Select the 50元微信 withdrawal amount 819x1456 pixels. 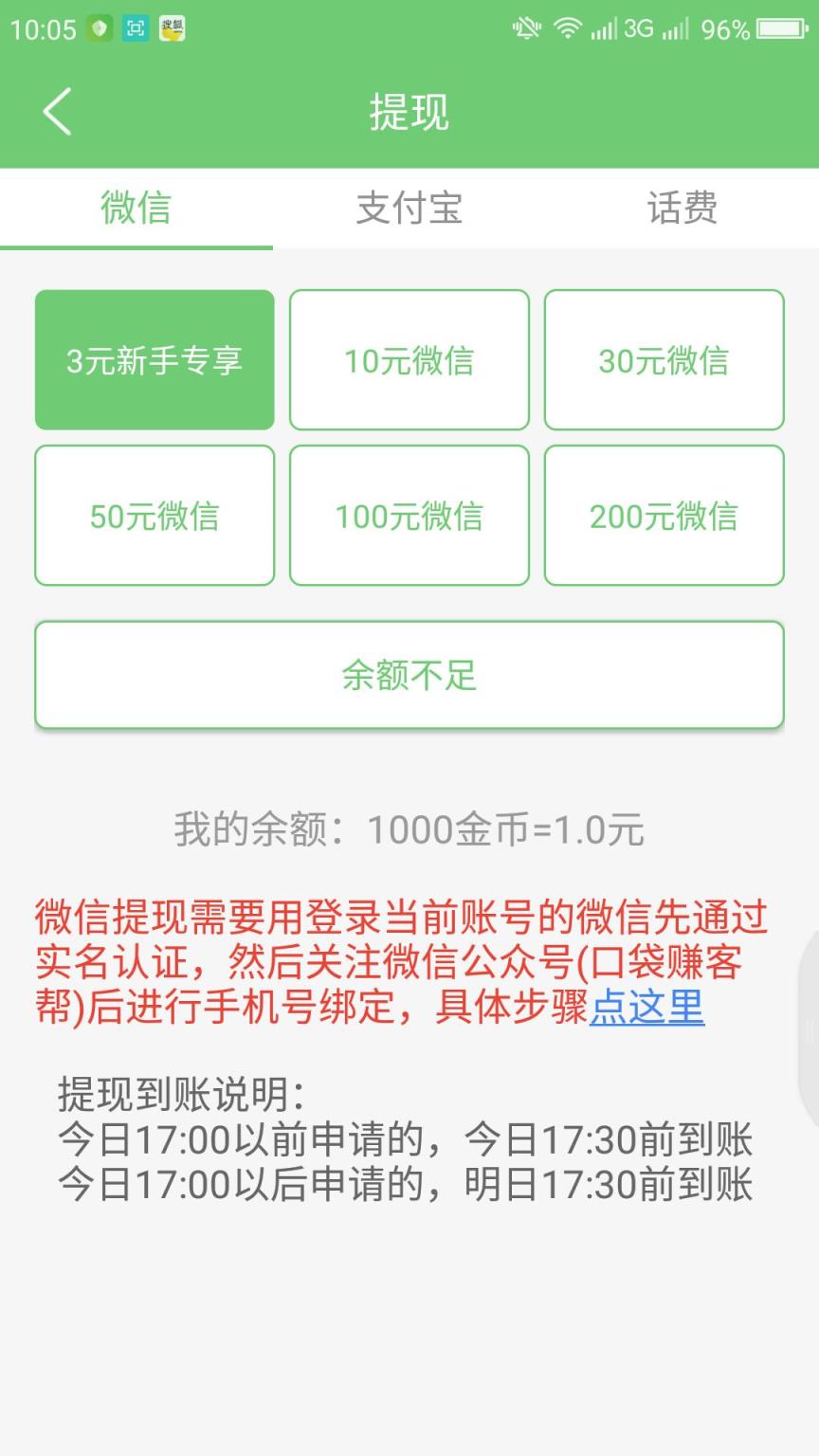pos(154,516)
